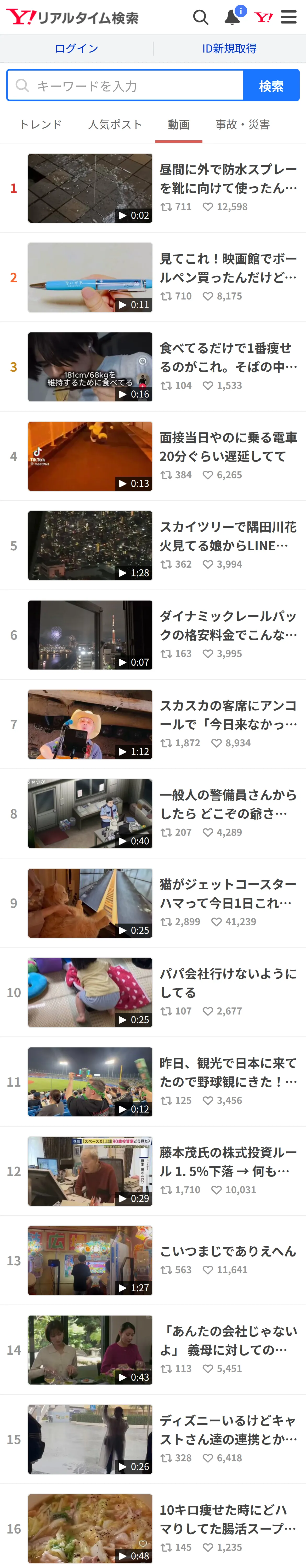Play rank 5 スカイツリー隅田川花火 video

[x=153, y=545]
